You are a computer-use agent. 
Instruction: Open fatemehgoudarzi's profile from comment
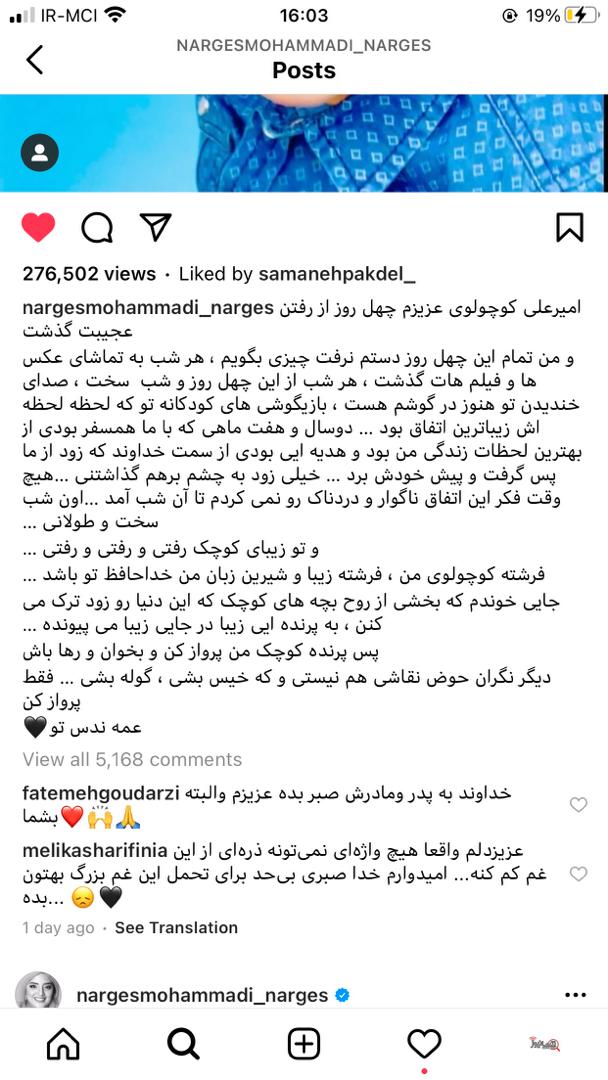(x=100, y=794)
